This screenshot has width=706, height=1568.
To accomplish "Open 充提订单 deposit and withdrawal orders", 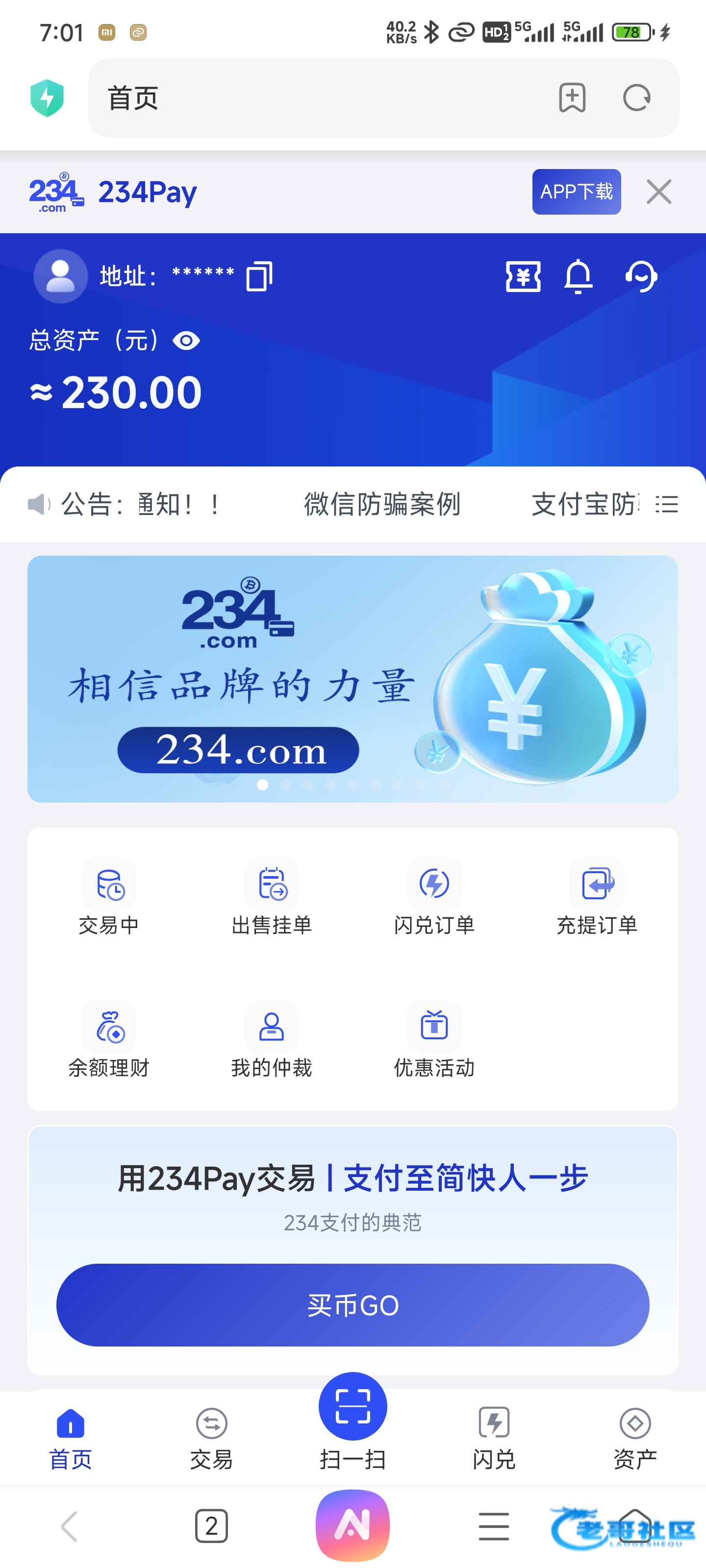I will 597,897.
